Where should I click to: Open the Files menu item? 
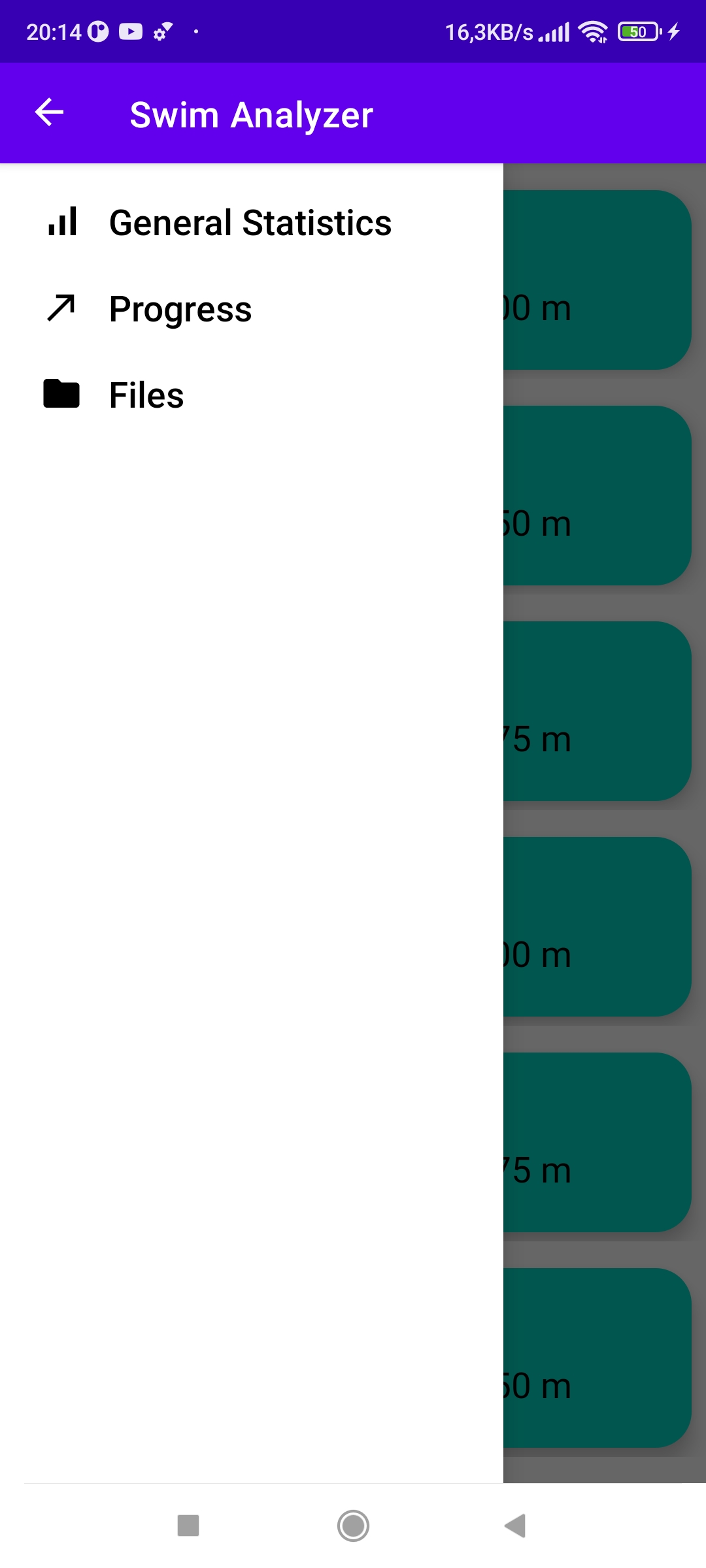[x=146, y=395]
